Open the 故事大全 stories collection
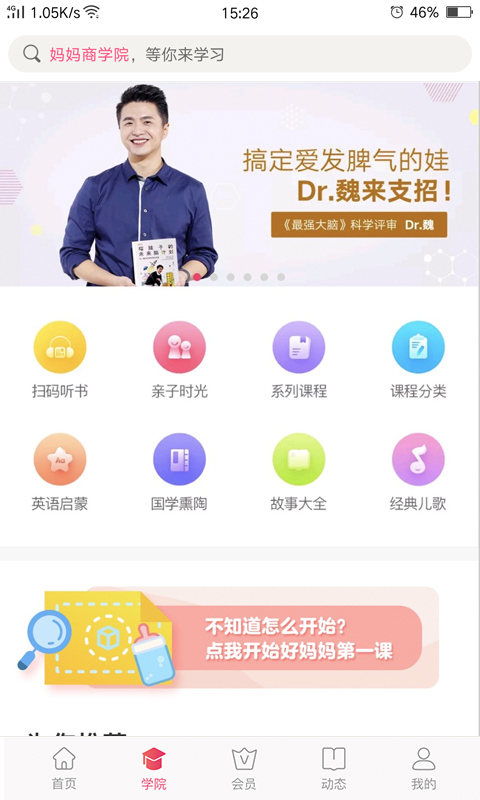 (299, 472)
